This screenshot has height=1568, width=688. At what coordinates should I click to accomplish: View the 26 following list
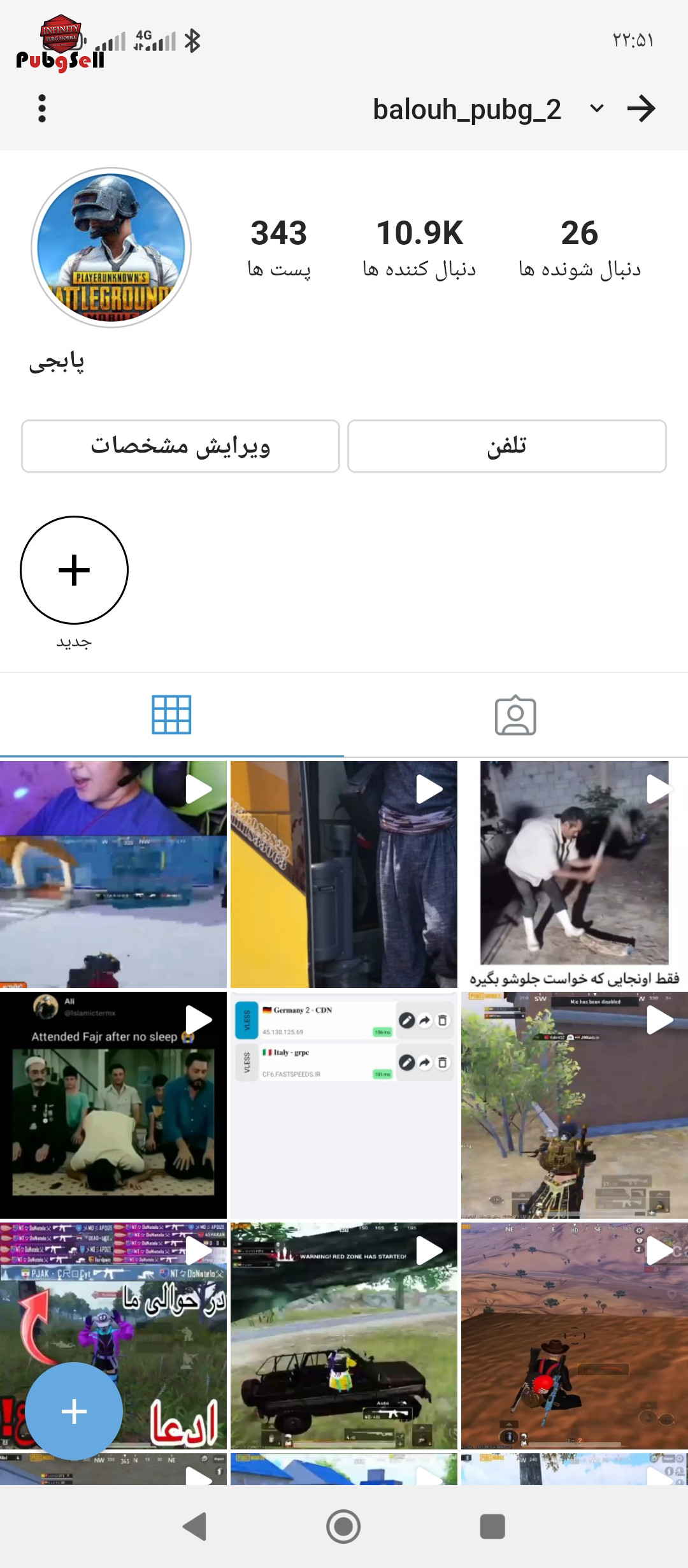coord(579,249)
